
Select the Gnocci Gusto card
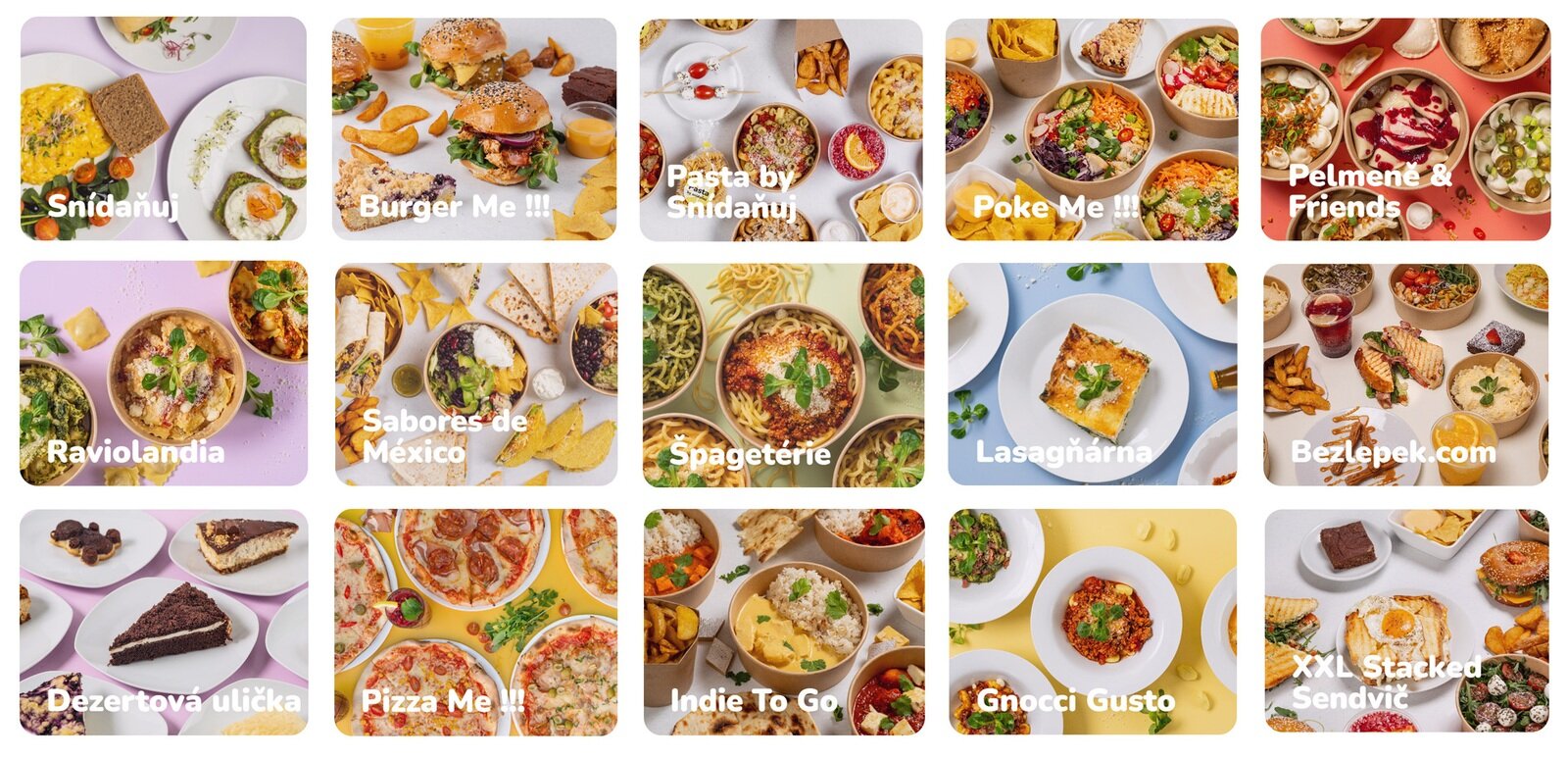pos(1093,622)
